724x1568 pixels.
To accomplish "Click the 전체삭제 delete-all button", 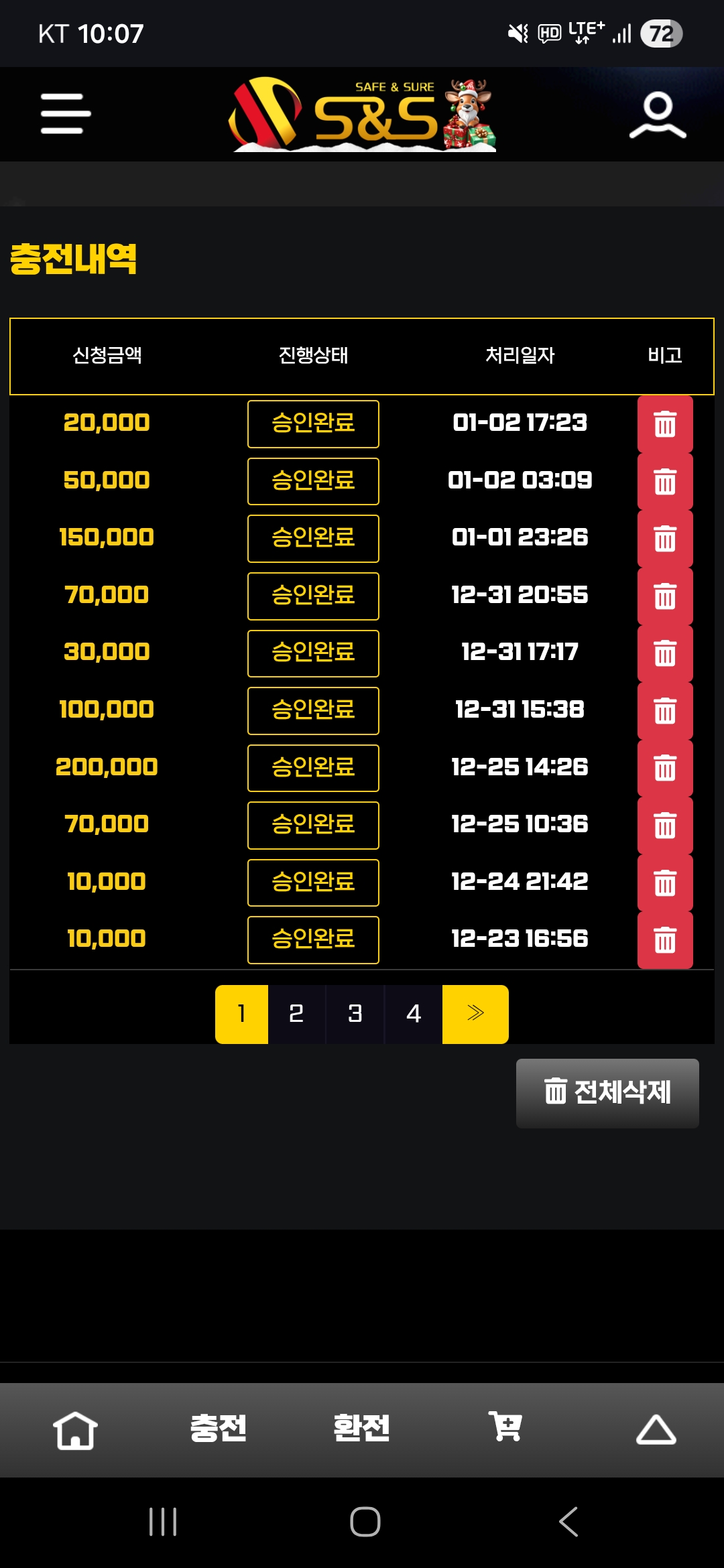I will point(607,1092).
